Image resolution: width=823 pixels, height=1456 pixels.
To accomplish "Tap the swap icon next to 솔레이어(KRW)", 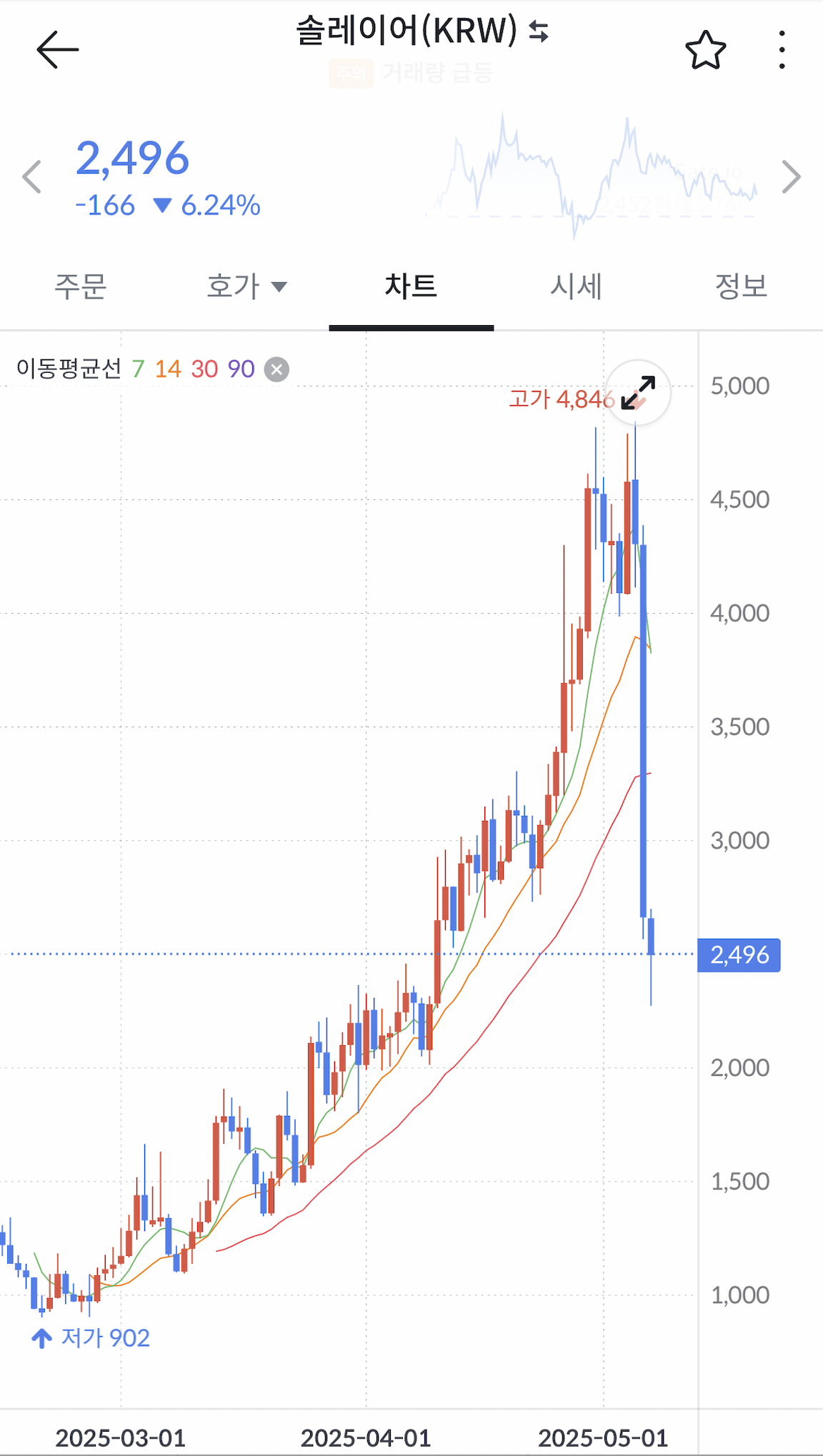I will click(x=539, y=31).
